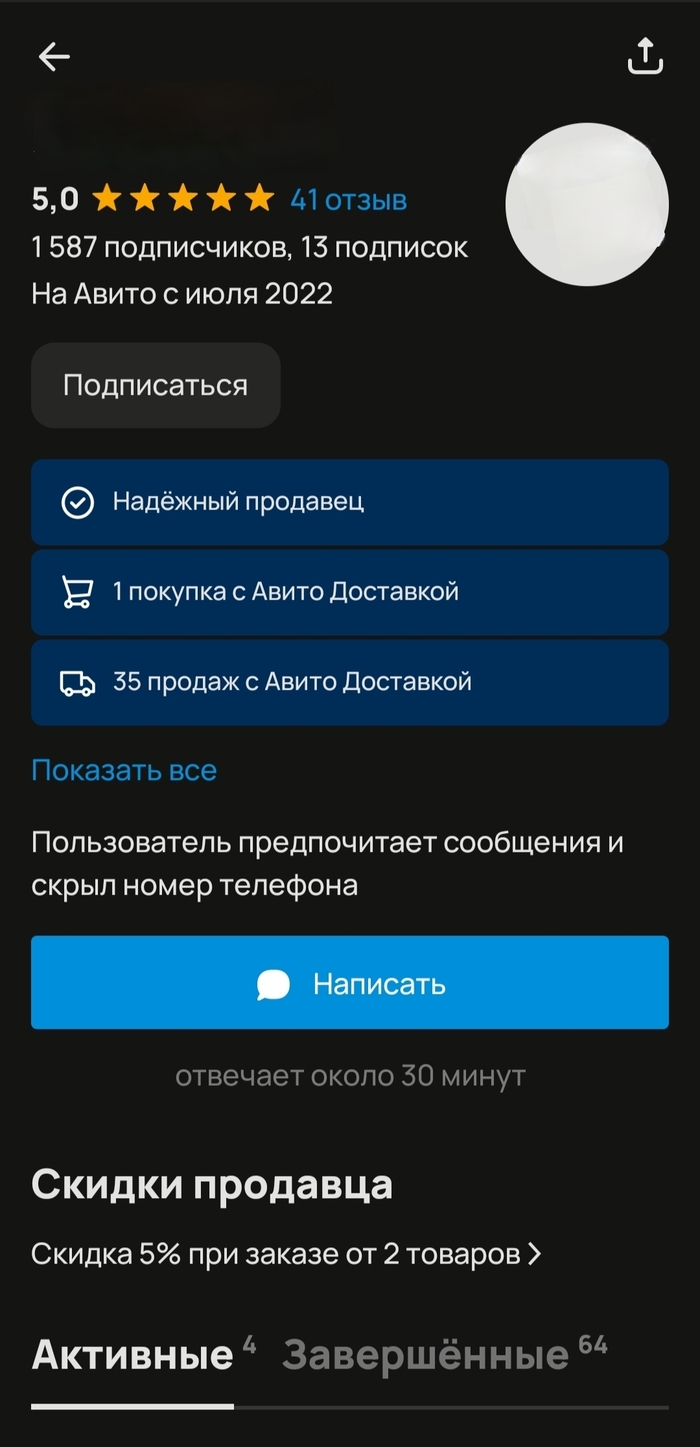Message the seller with Написать
Screen dimensions: 700x1447
(x=349, y=983)
